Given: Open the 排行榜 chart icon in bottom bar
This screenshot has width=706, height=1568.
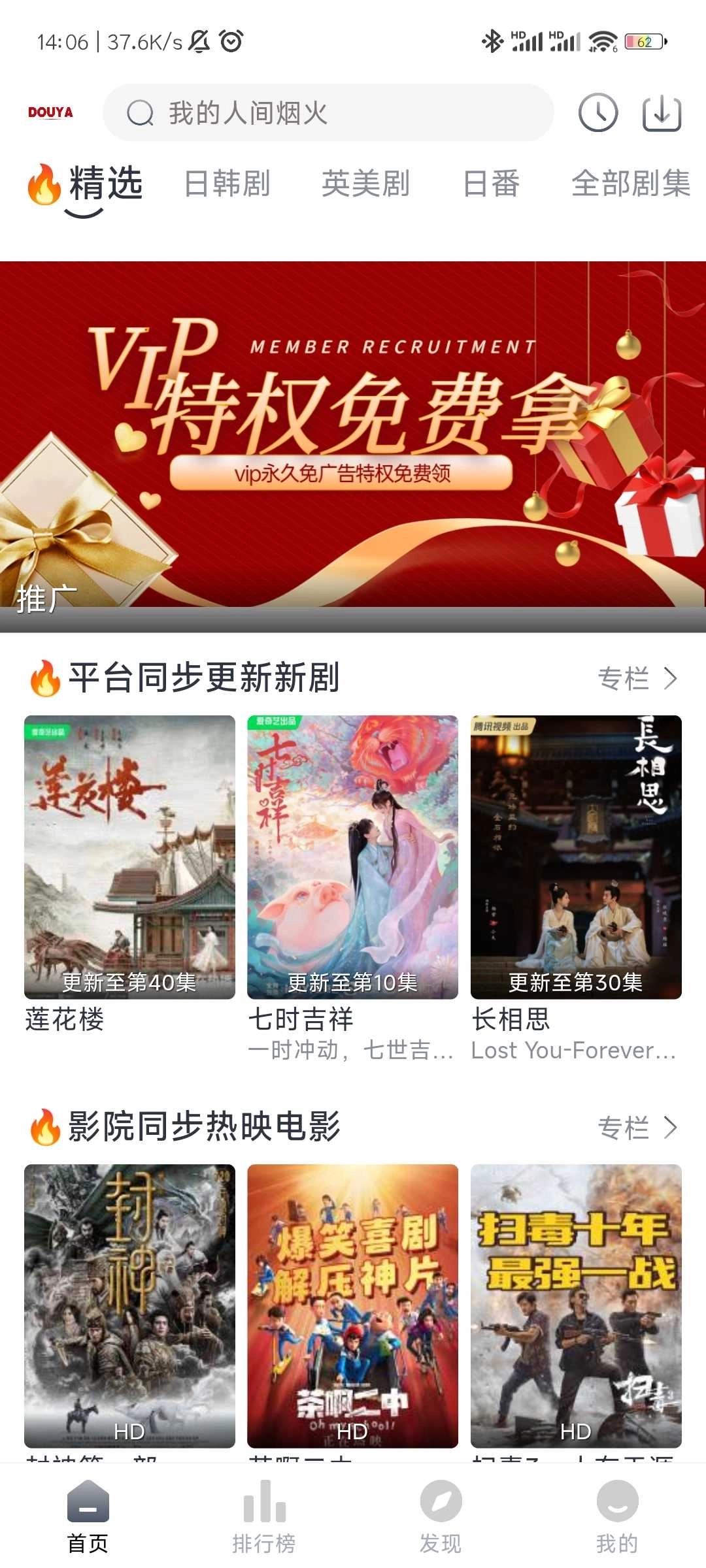Looking at the screenshot, I should point(264,1501).
